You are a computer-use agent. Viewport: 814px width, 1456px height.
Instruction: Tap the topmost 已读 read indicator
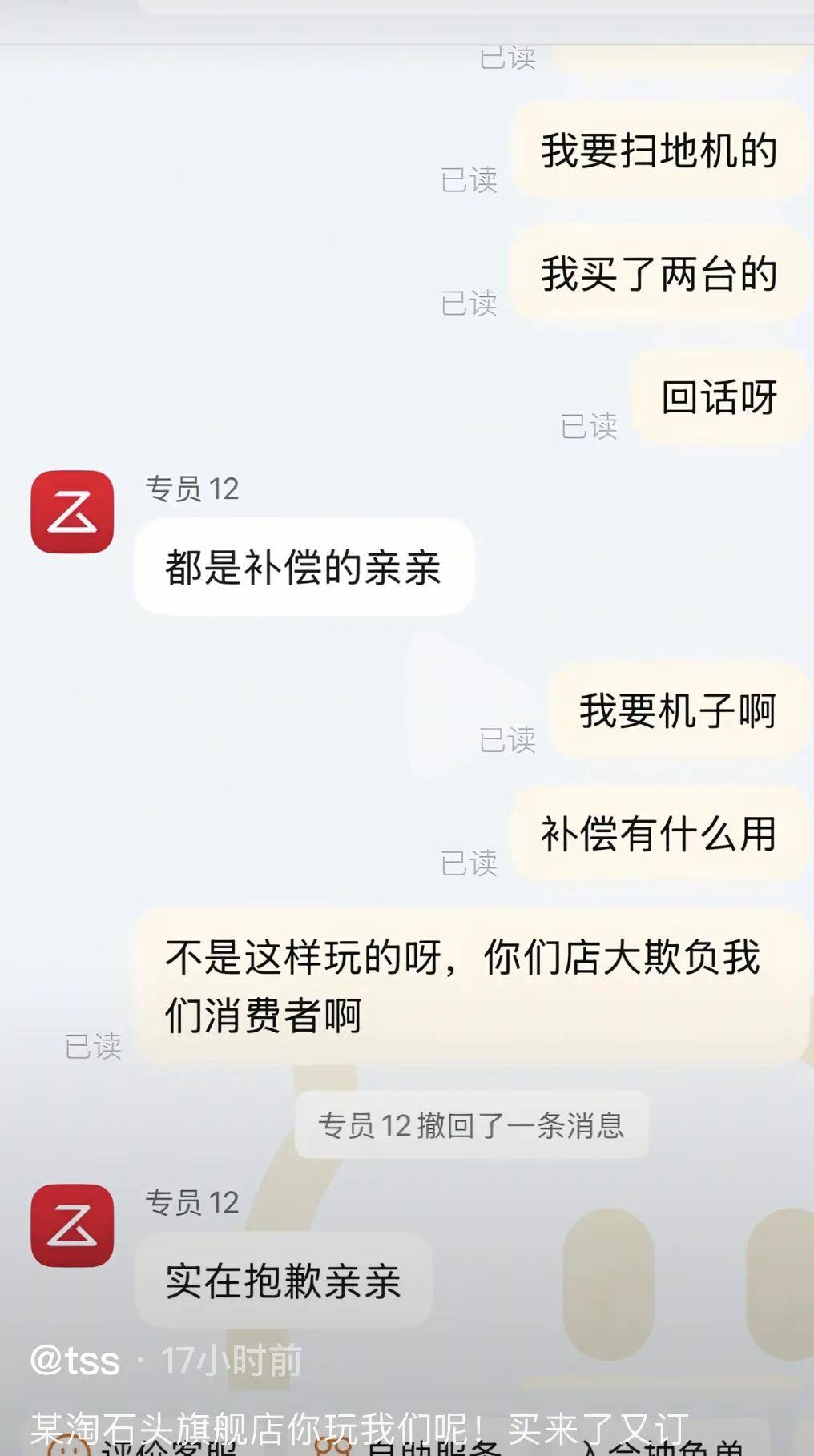pyautogui.click(x=509, y=58)
